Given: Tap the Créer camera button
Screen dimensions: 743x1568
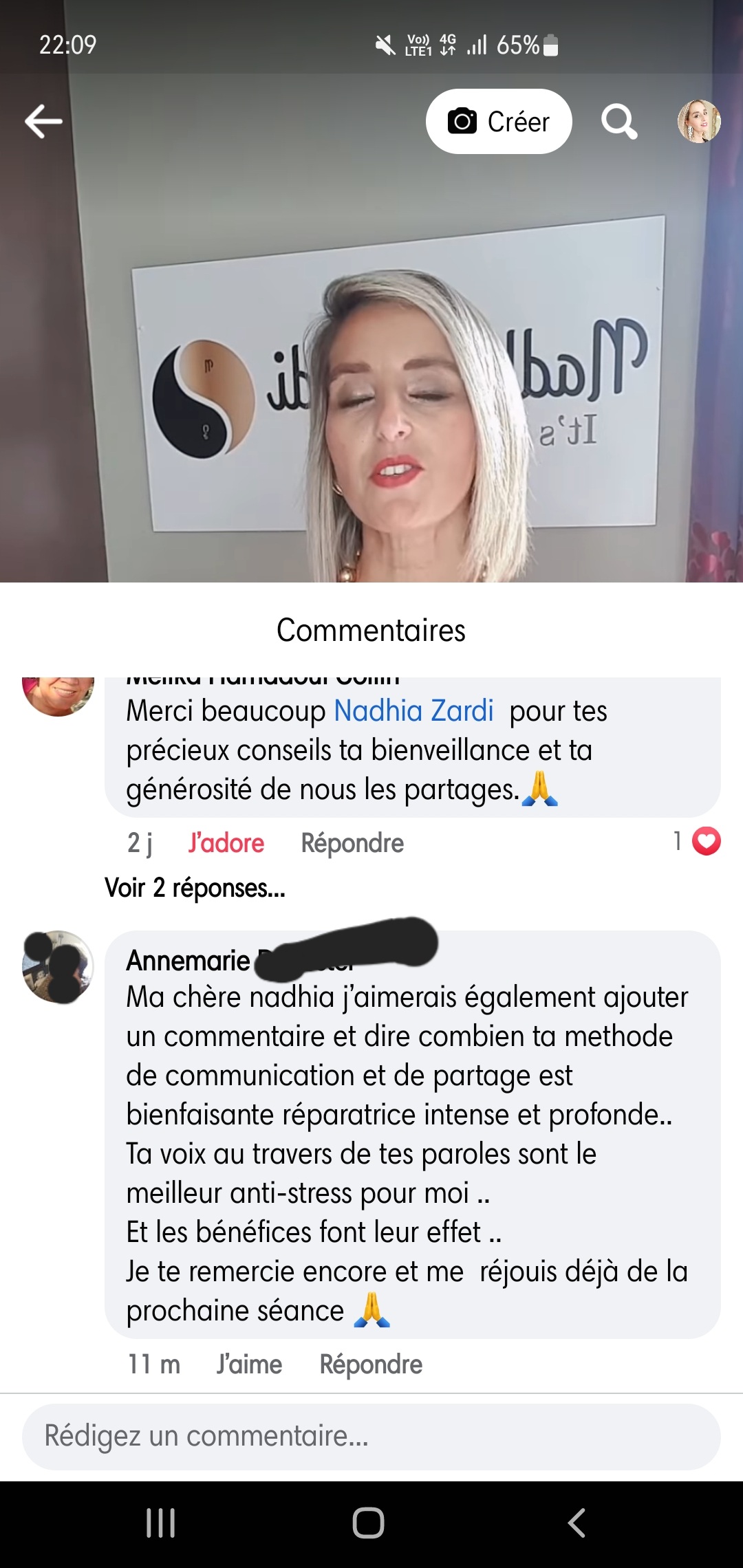Looking at the screenshot, I should coord(499,122).
